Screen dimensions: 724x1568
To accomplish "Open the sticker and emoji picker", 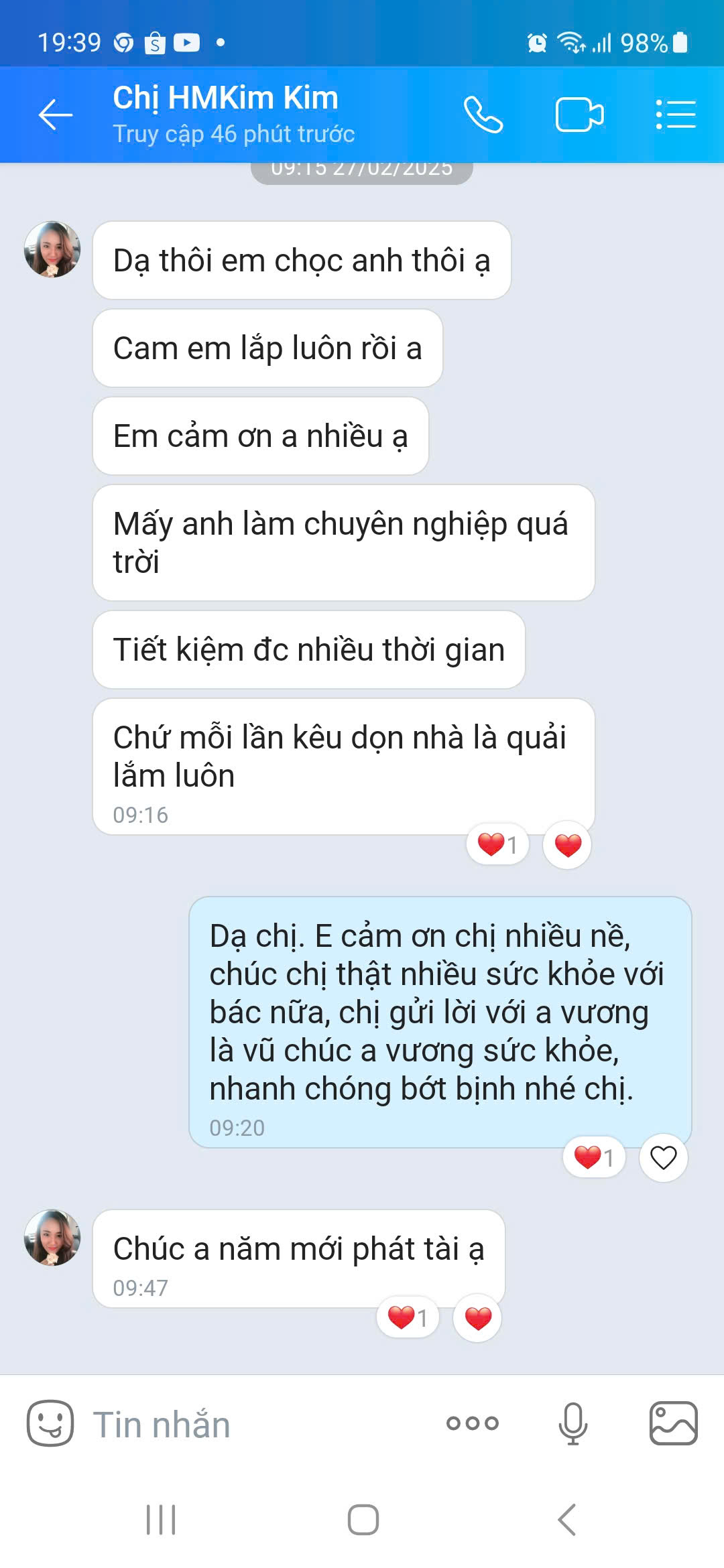I will coord(50,1423).
